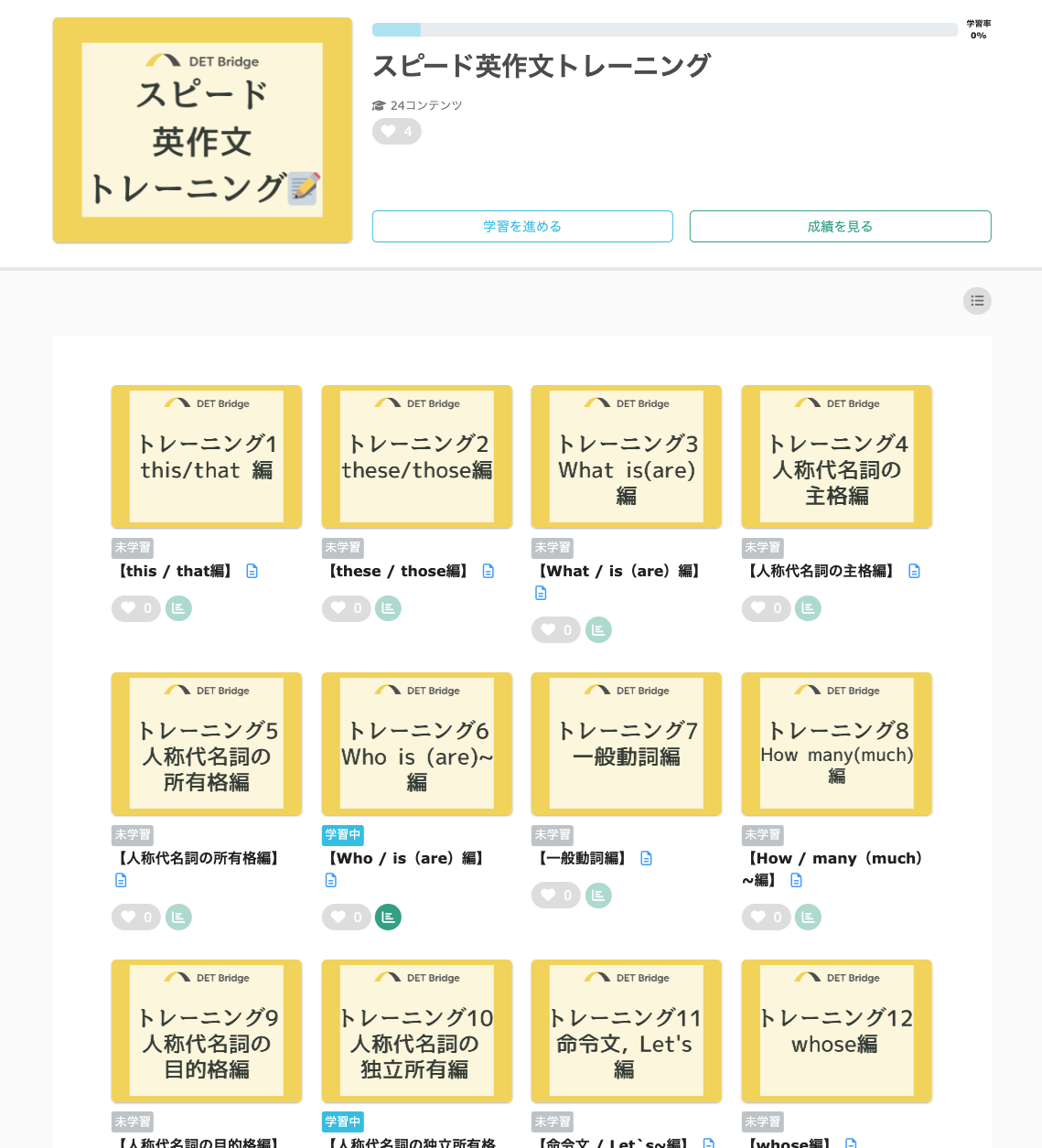Open トレーニング8 How many(much)編 card
This screenshot has height=1148, width=1042.
point(837,744)
